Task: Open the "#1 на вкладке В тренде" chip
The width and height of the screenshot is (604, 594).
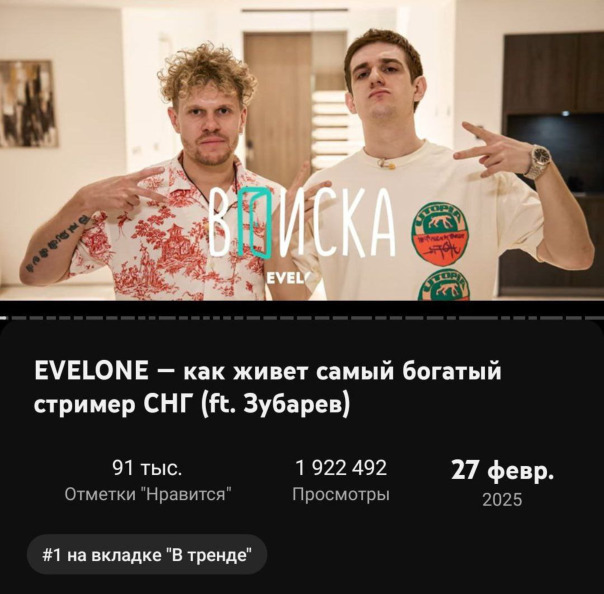Action: coord(147,554)
